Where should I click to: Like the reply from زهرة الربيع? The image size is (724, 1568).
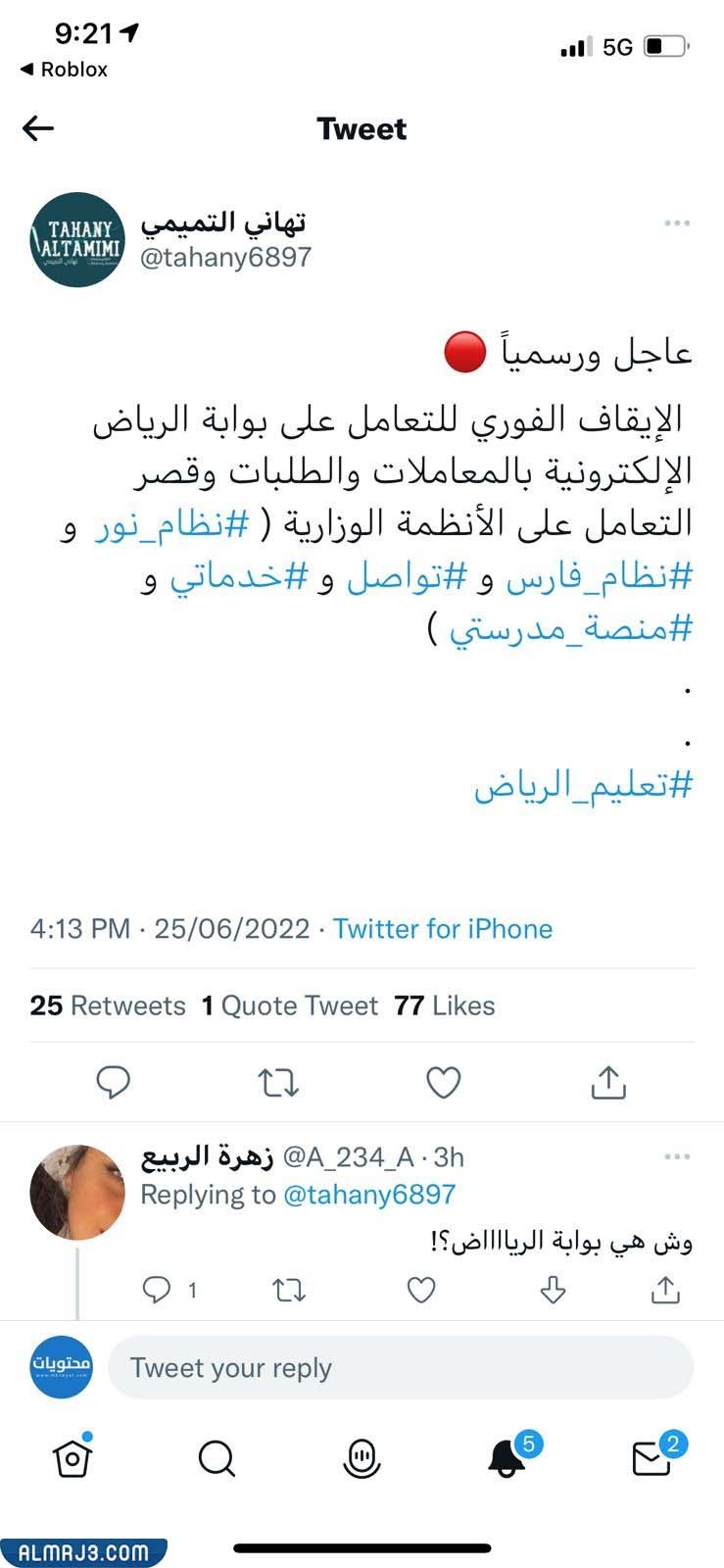pos(421,1290)
